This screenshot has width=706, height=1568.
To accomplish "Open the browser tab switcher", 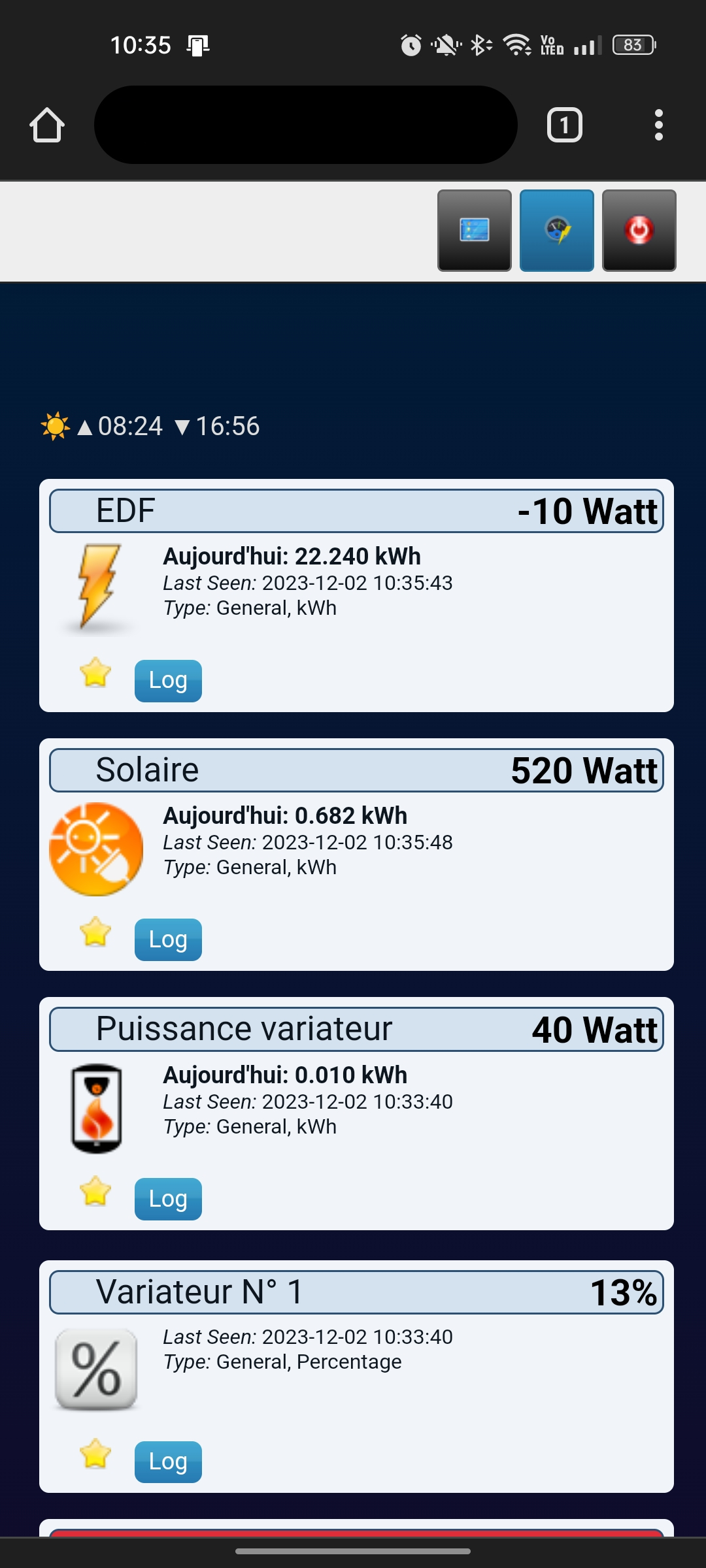I will click(x=565, y=125).
